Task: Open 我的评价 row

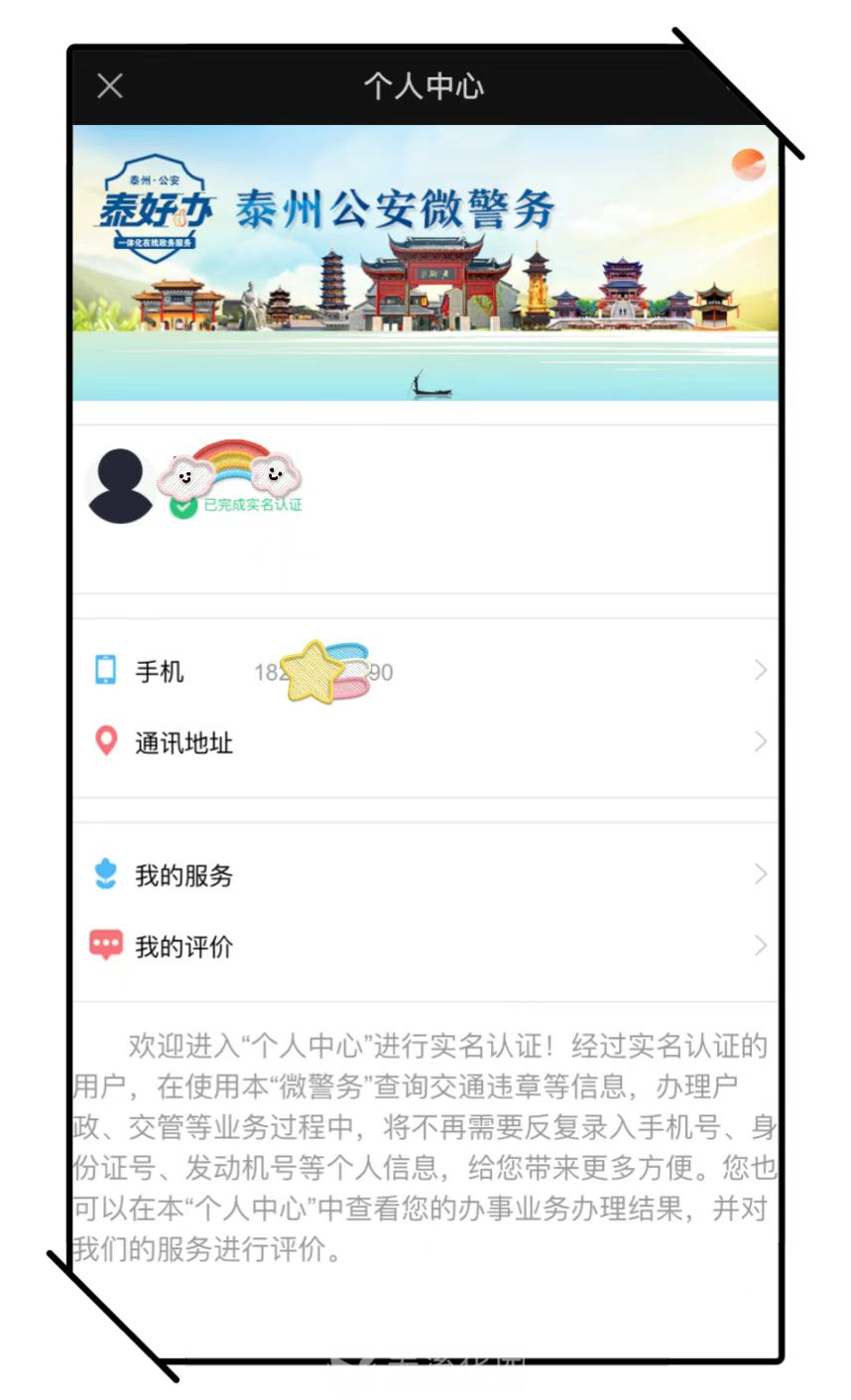Action: 425,947
